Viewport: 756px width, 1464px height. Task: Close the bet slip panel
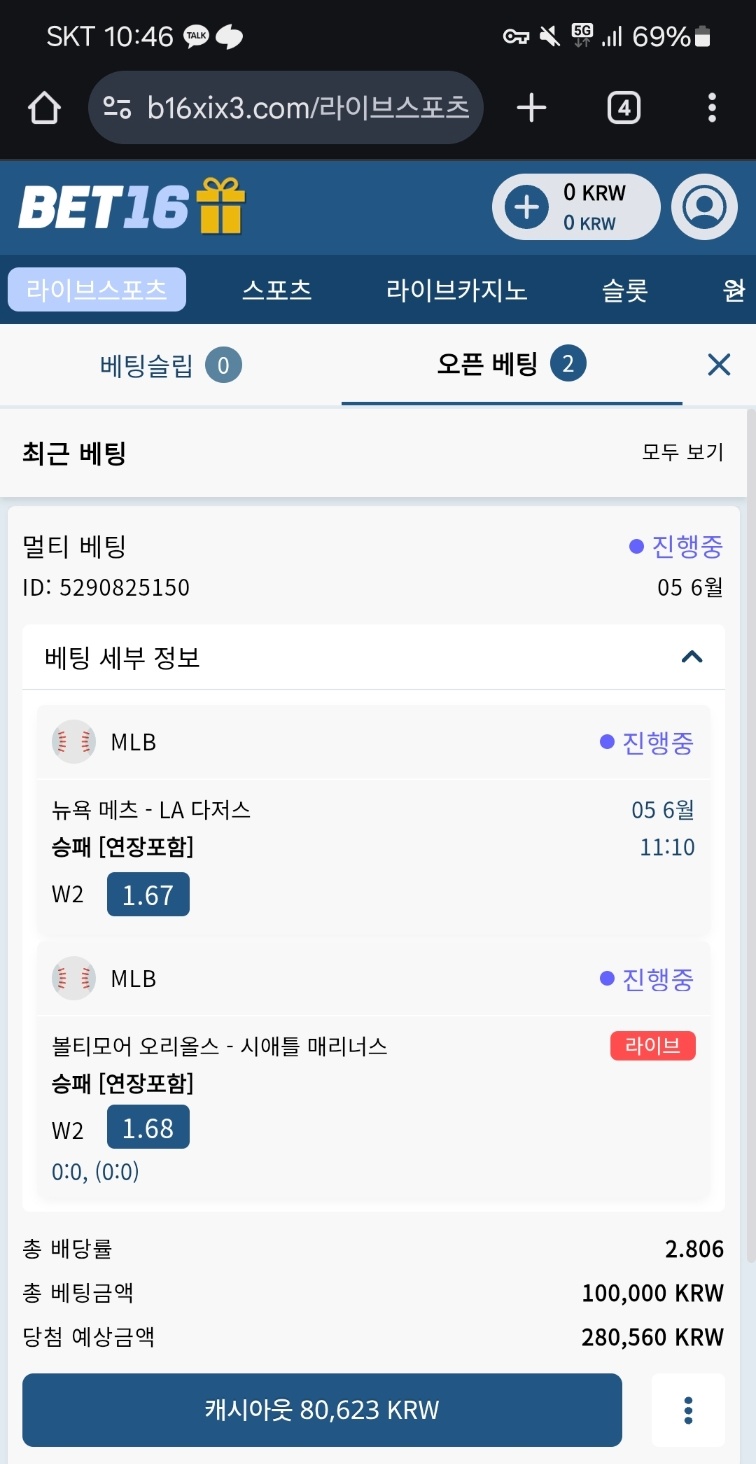pos(719,365)
